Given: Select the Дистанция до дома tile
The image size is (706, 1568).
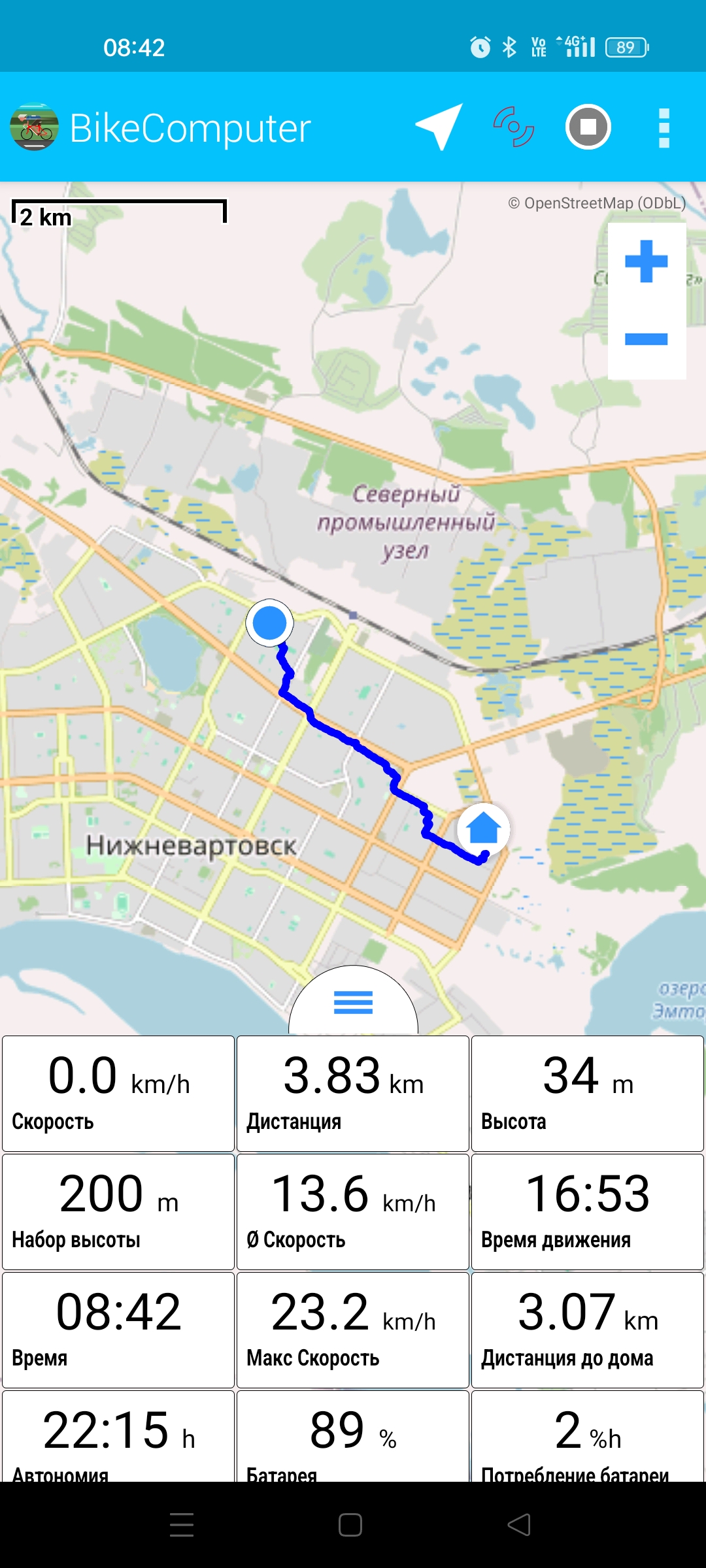Looking at the screenshot, I should point(588,1330).
